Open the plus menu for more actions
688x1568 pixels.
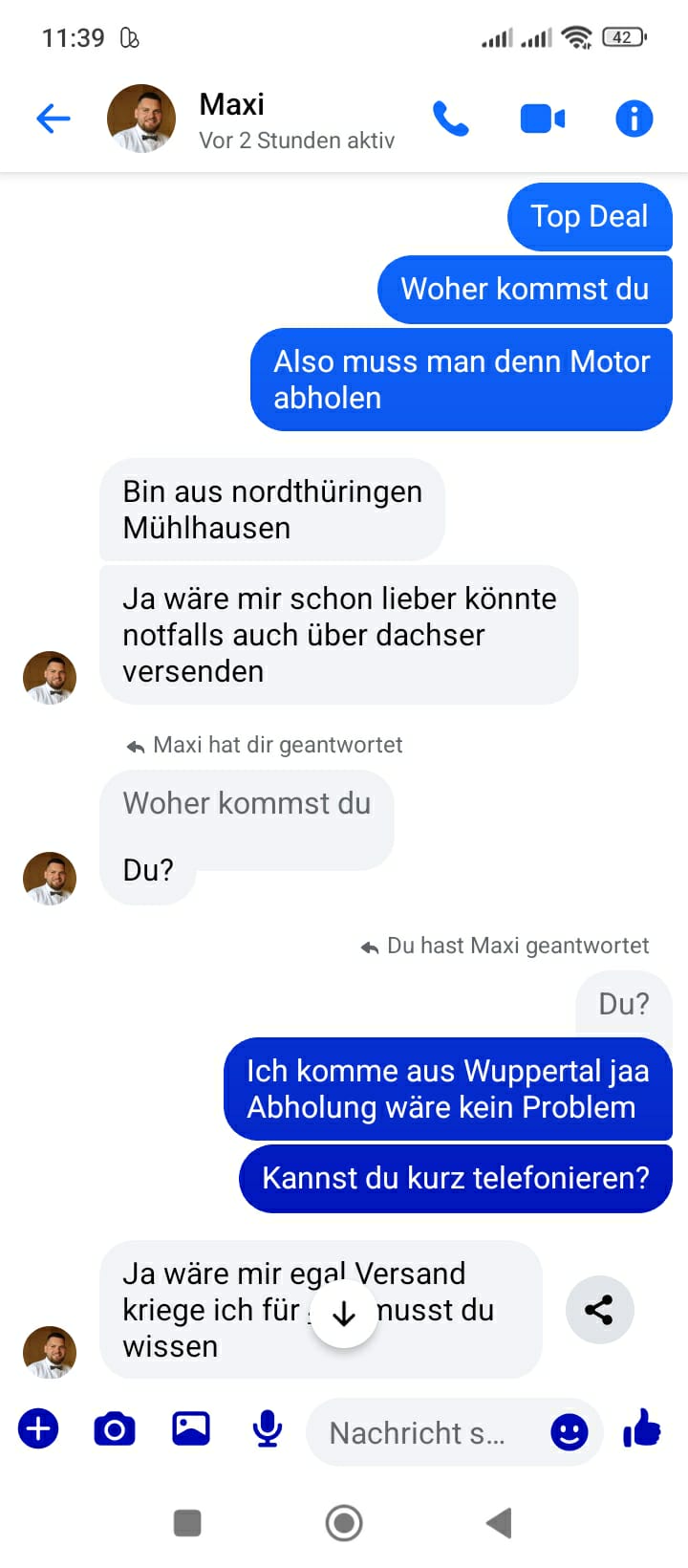pos(38,1429)
